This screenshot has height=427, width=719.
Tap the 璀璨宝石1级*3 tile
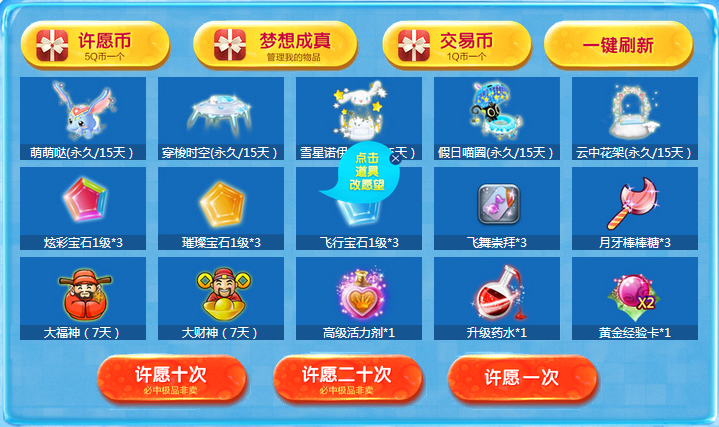coord(220,208)
